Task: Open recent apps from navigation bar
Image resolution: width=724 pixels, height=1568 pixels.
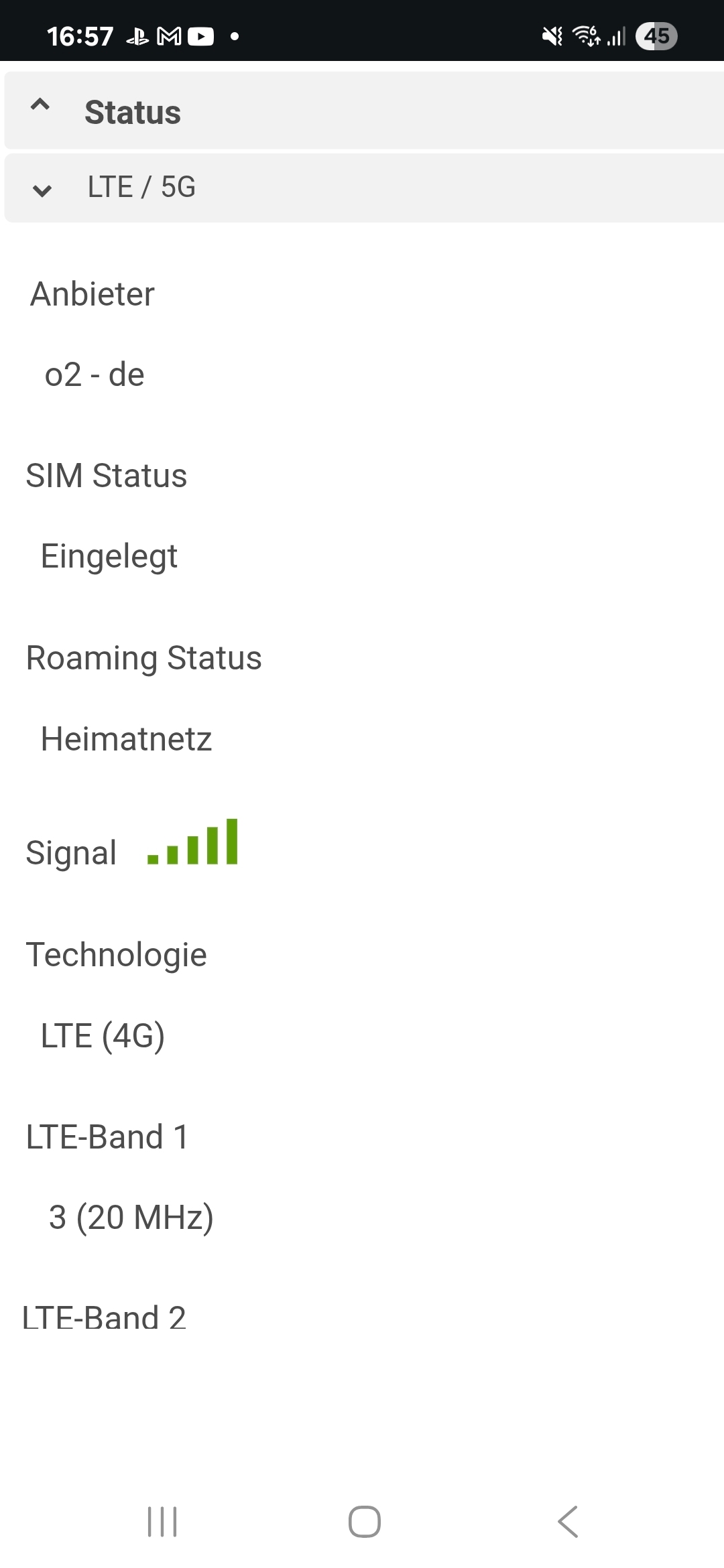Action: click(162, 1521)
